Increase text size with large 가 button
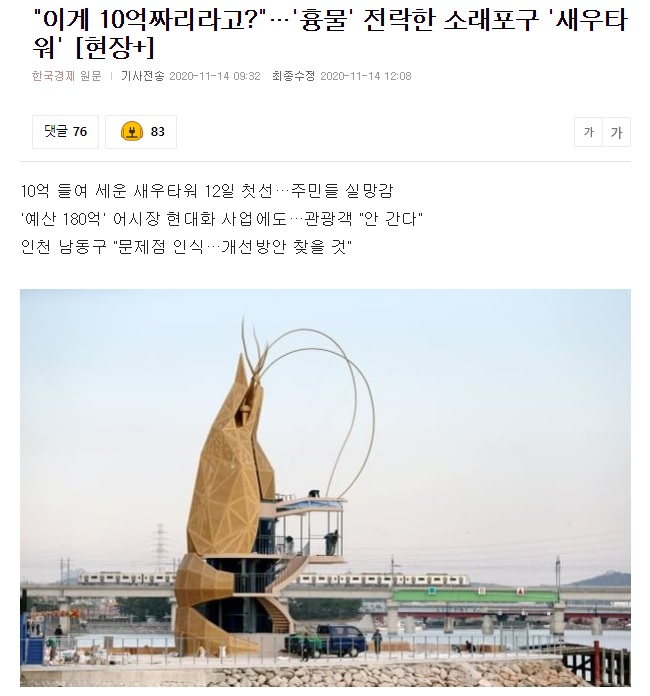This screenshot has height=696, width=650. click(617, 132)
